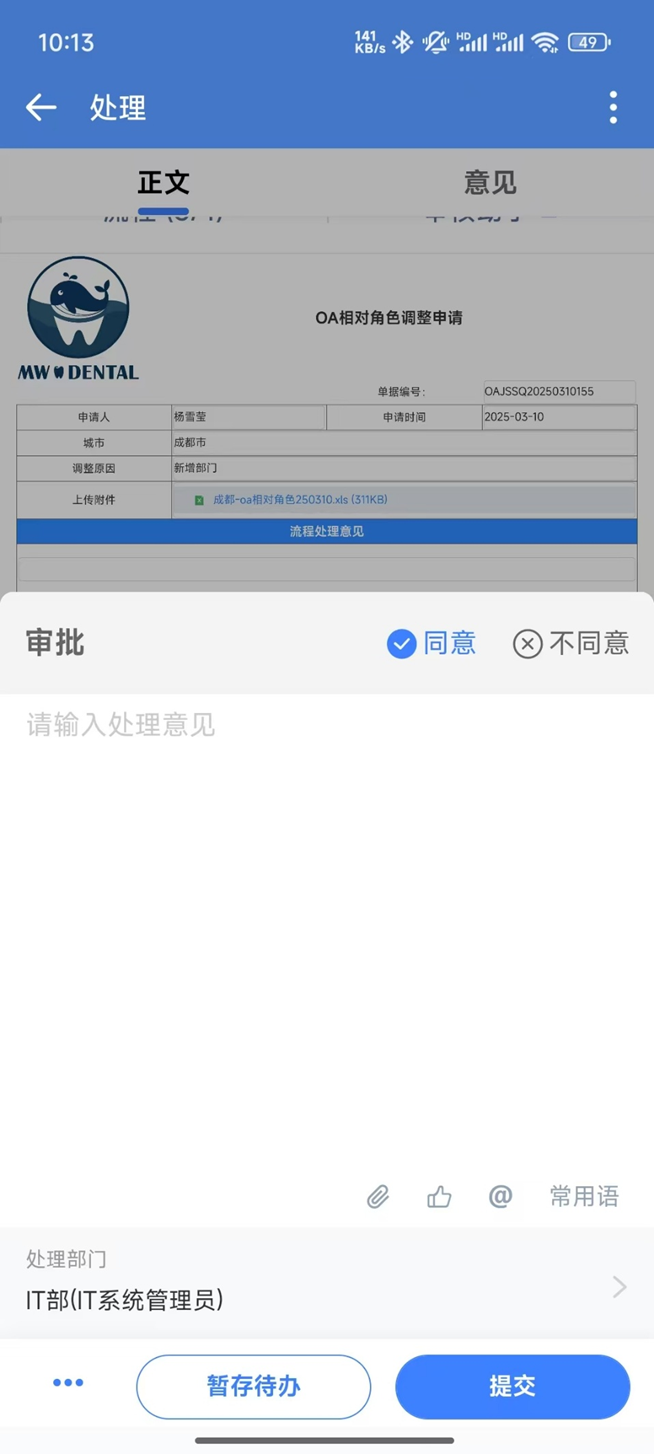
Task: Choose the 同意 approval option
Action: (431, 643)
